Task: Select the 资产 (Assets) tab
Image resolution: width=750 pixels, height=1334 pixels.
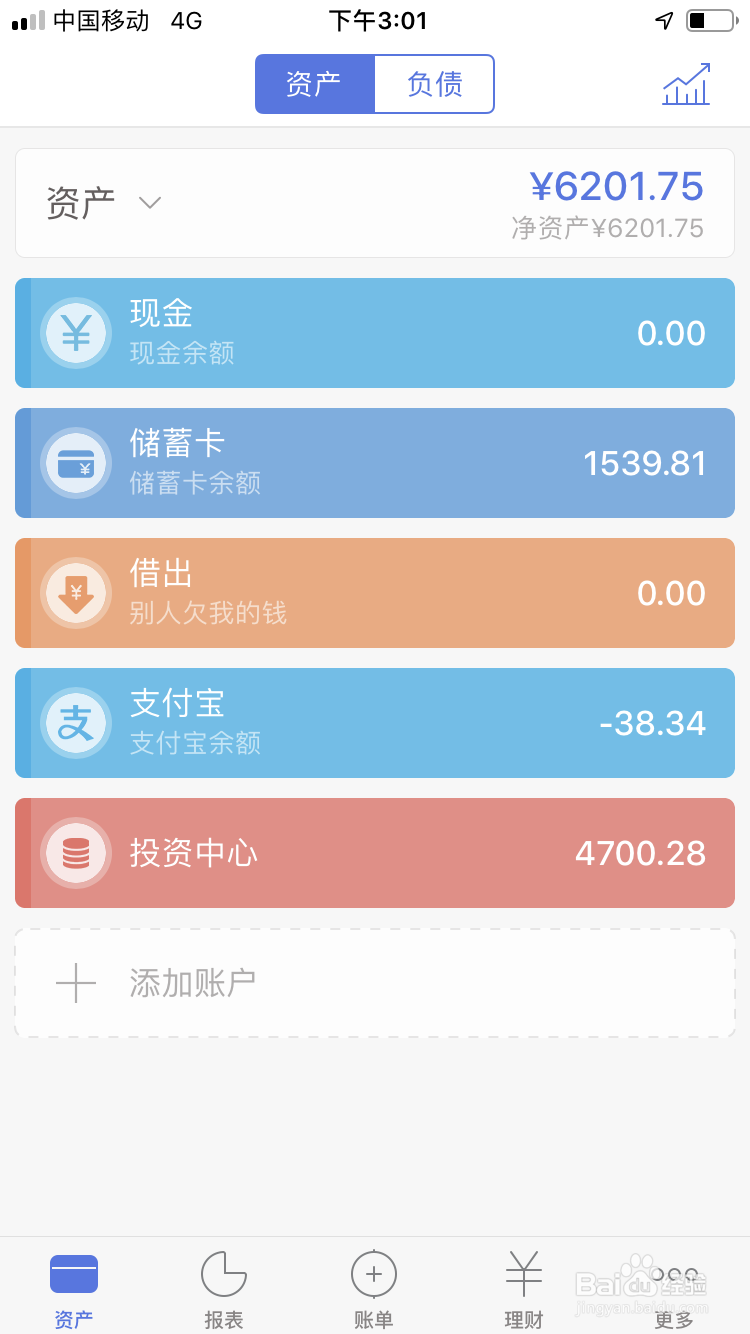Action: click(x=315, y=84)
